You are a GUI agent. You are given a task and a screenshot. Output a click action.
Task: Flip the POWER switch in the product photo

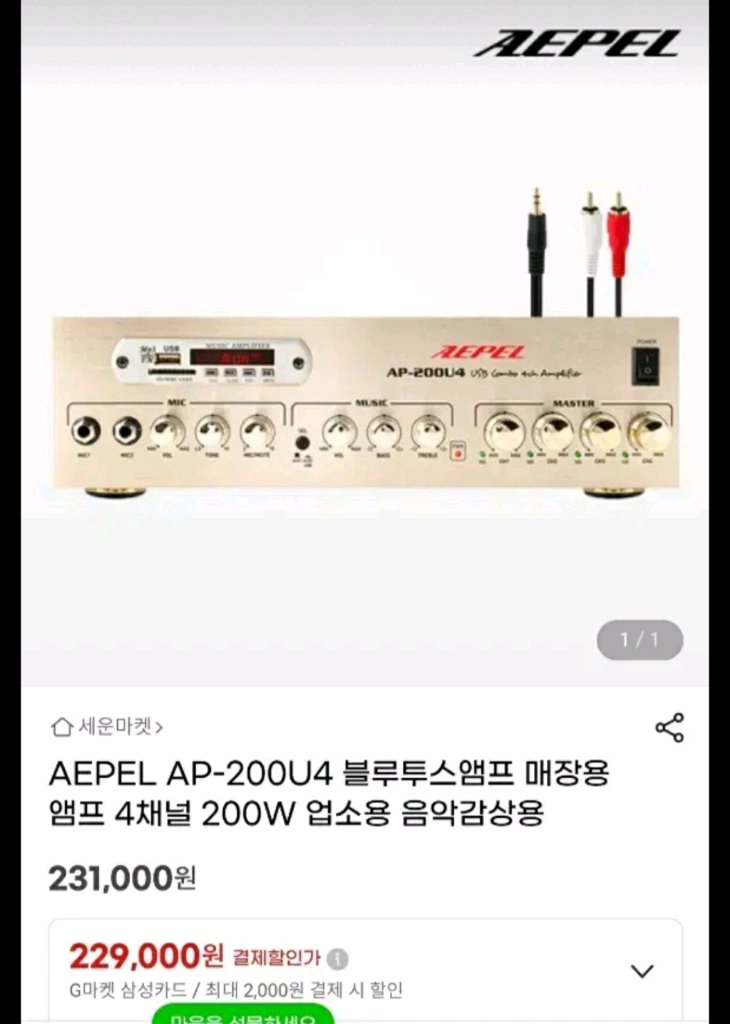coord(646,364)
